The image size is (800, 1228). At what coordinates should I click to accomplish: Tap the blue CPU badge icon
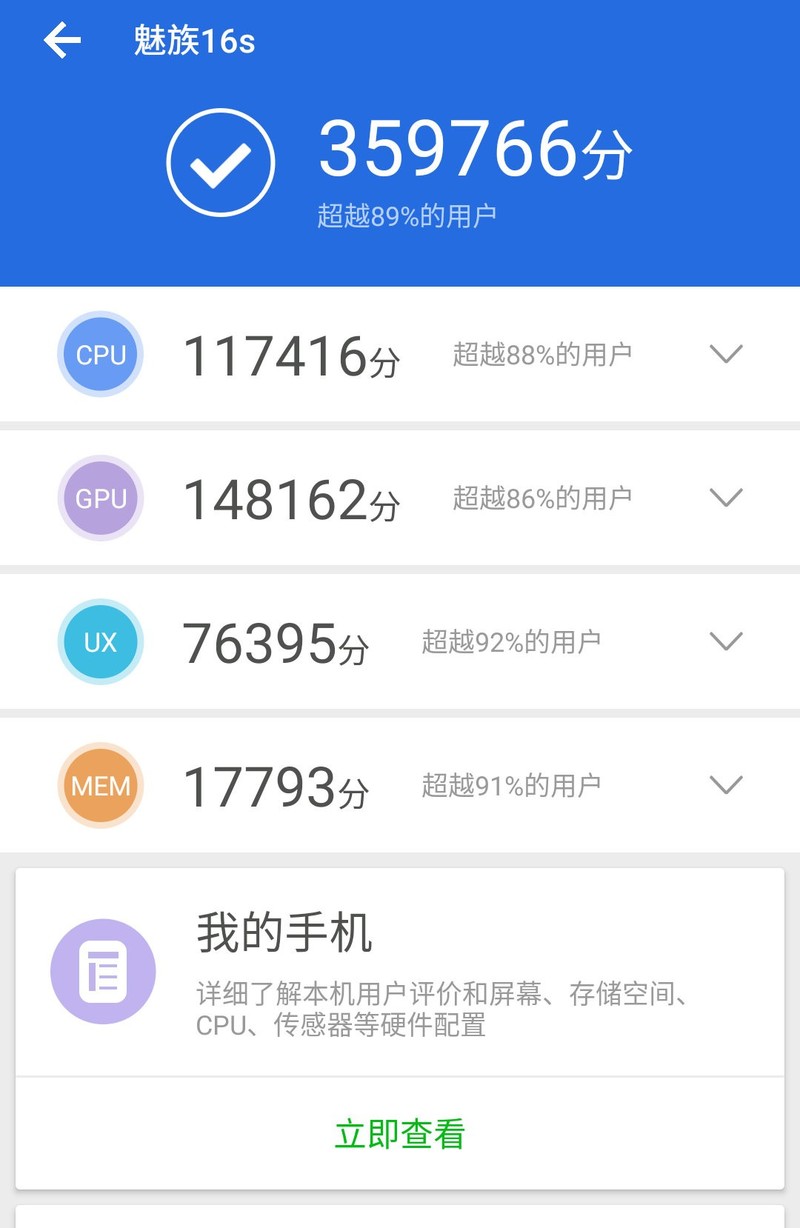point(100,354)
